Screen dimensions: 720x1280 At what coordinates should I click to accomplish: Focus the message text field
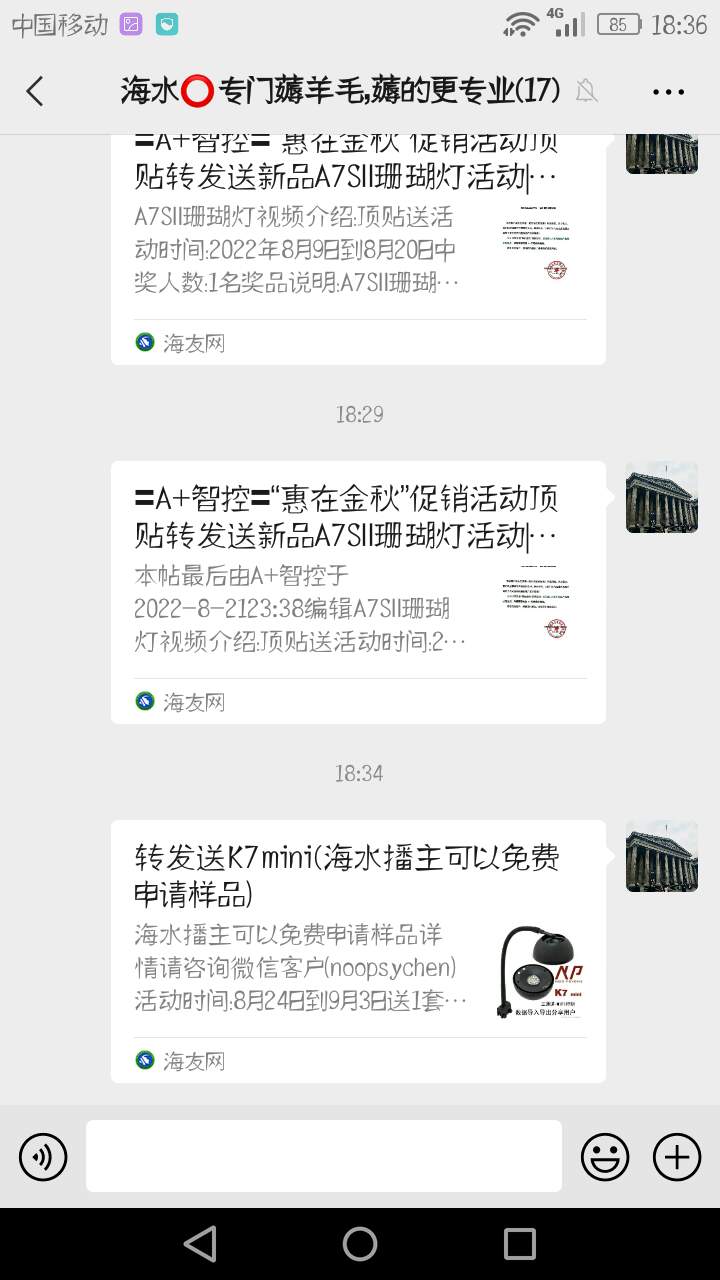323,1156
